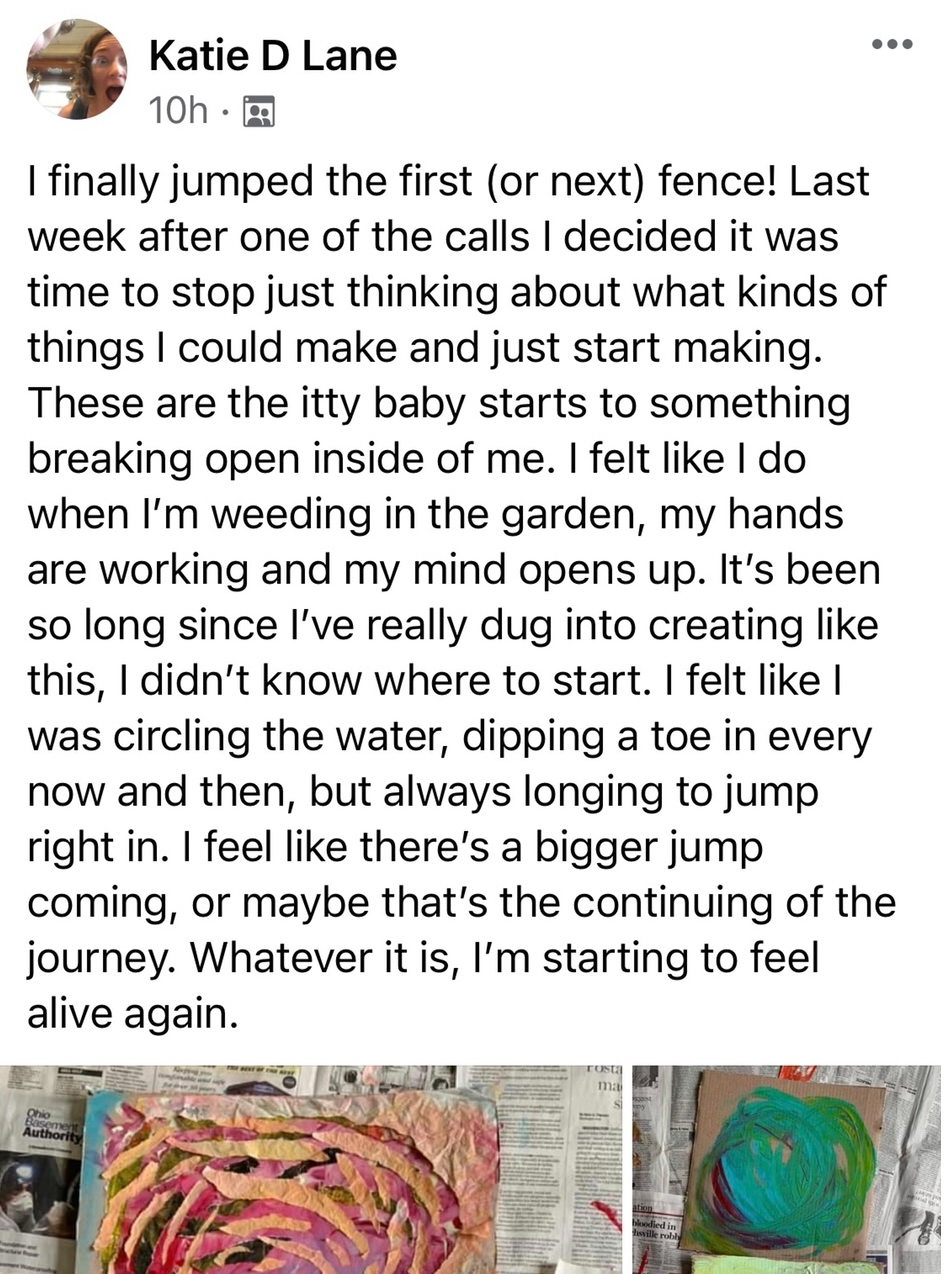View the pink swirl collage photo
Image resolution: width=944 pixels, height=1274 pixels.
pyautogui.click(x=310, y=1170)
